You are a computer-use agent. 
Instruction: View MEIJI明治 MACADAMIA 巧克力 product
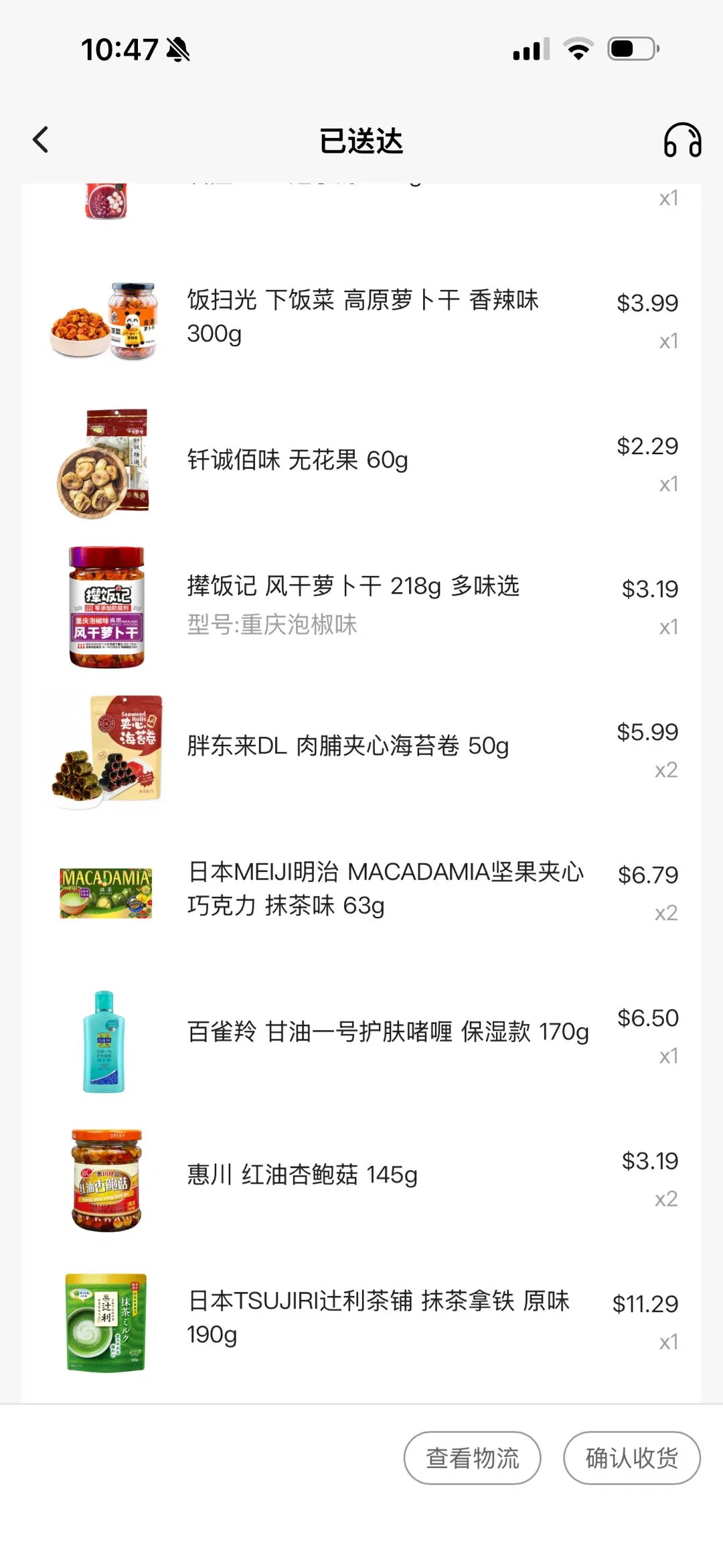click(385, 889)
